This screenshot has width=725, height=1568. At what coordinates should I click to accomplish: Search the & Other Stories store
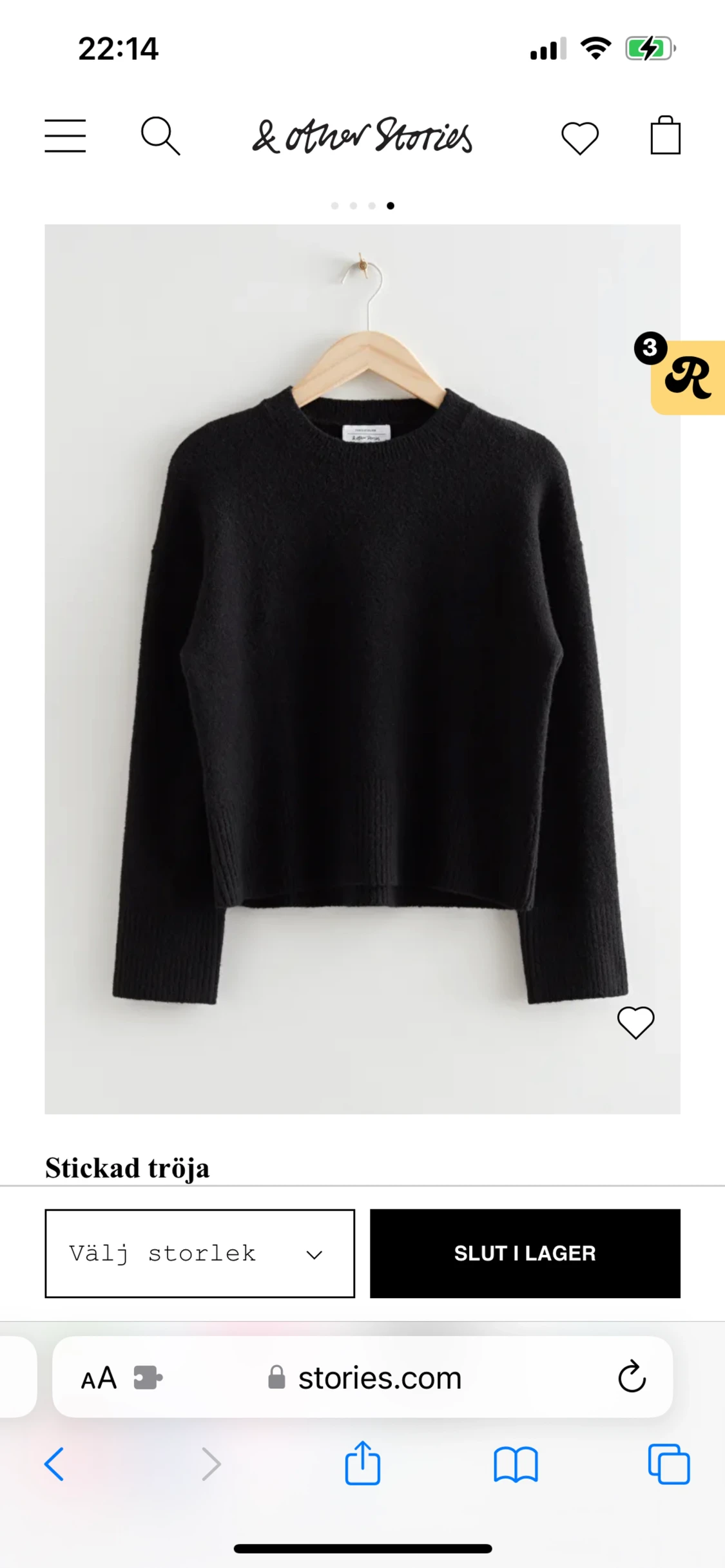click(160, 136)
